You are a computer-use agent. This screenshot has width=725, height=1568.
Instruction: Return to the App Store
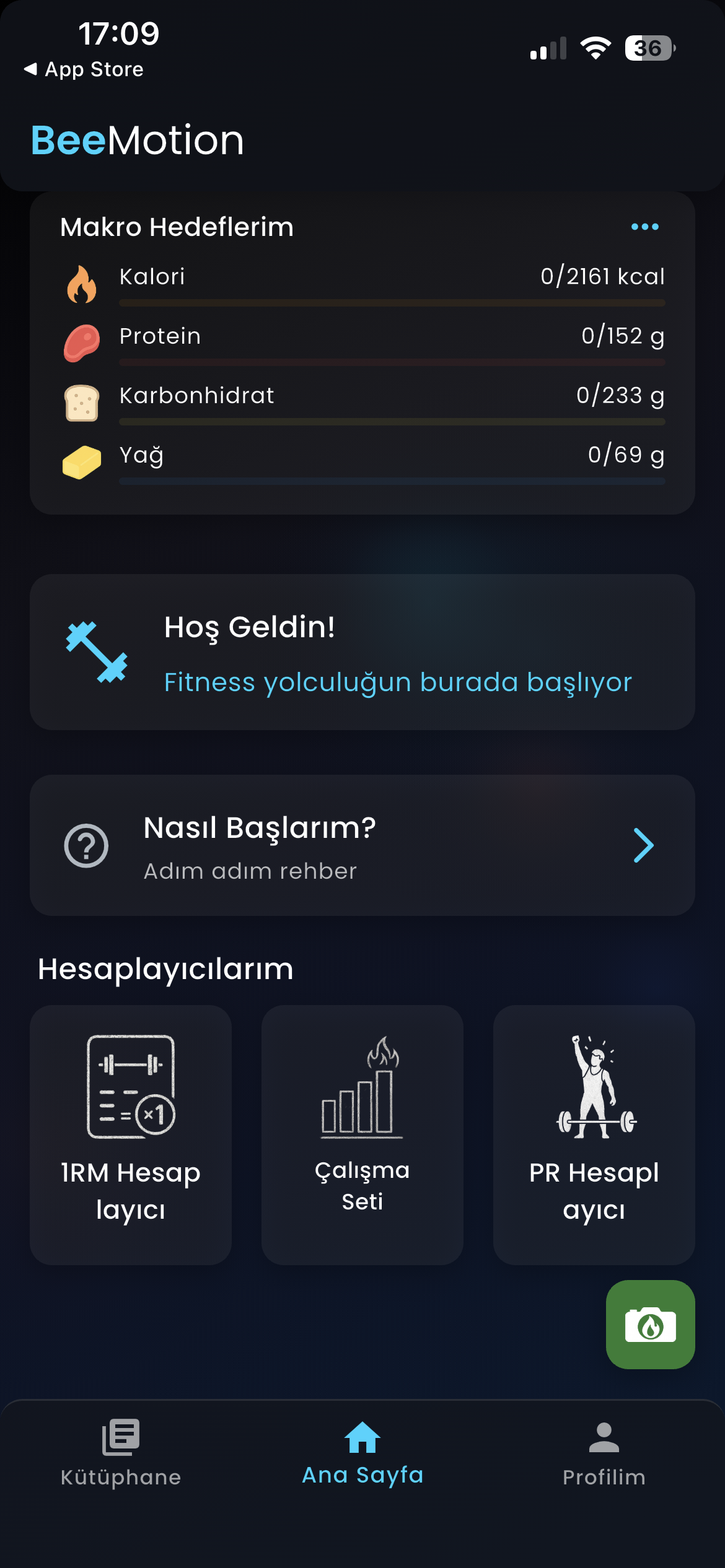84,69
